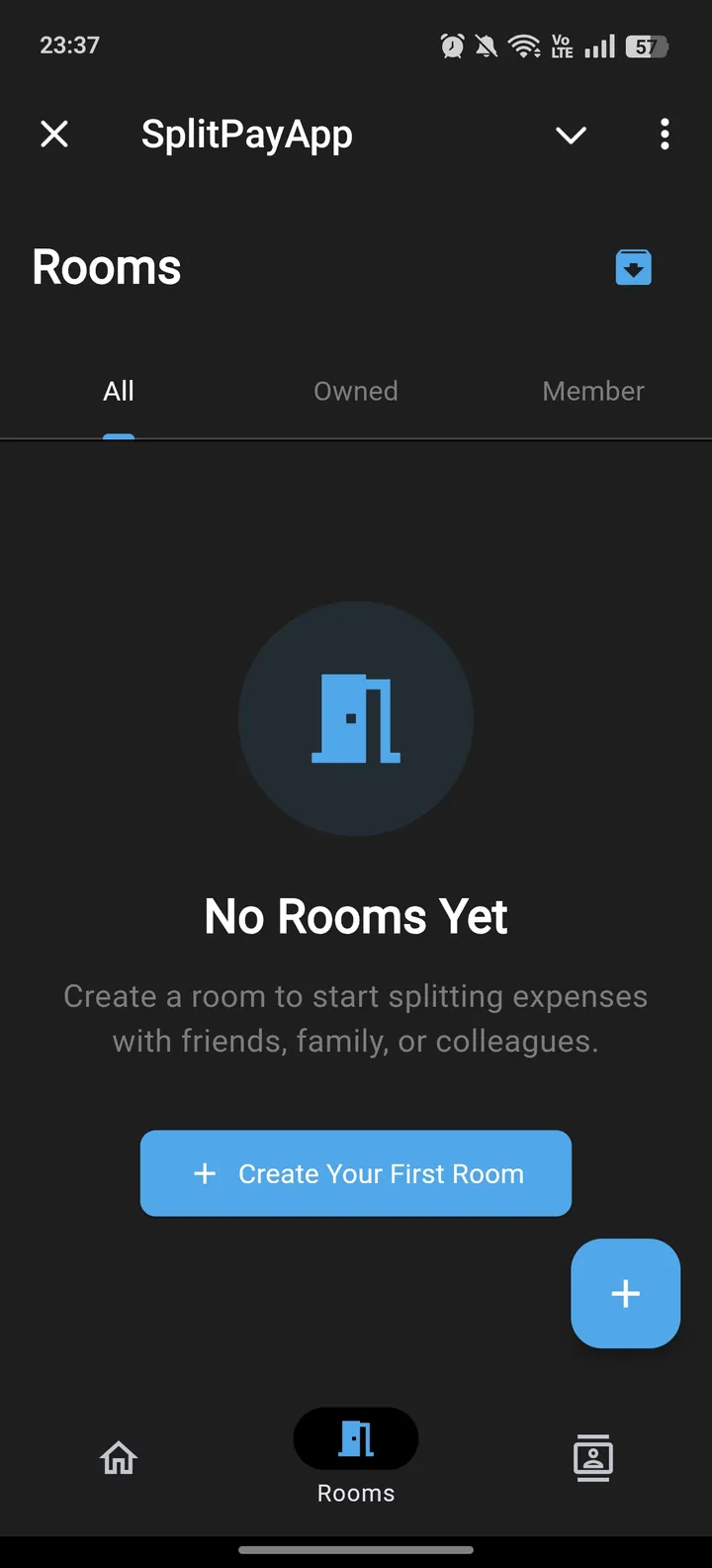Select the All tab
This screenshot has height=1568, width=712.
(x=119, y=391)
